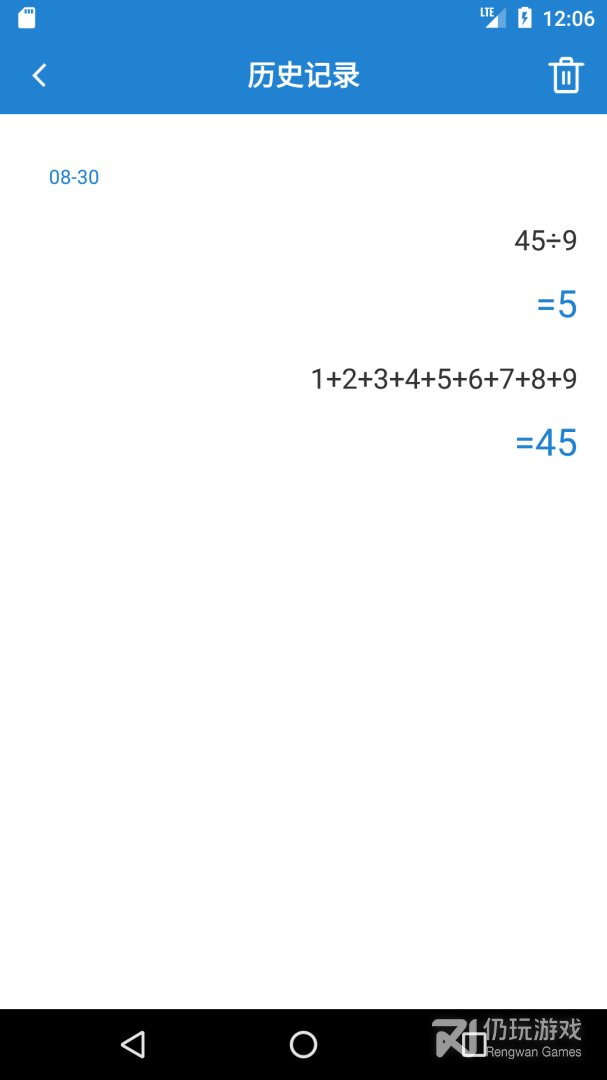Clear history with the trash icon

pos(565,76)
